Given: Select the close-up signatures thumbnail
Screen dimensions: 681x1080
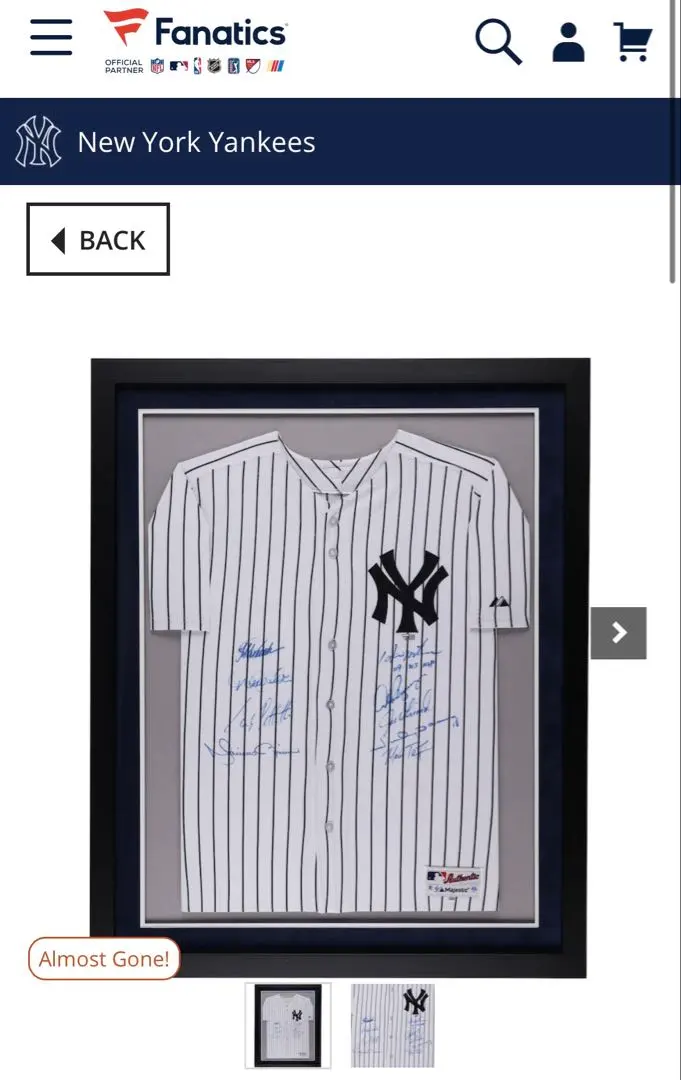Looking at the screenshot, I should tap(392, 1025).
